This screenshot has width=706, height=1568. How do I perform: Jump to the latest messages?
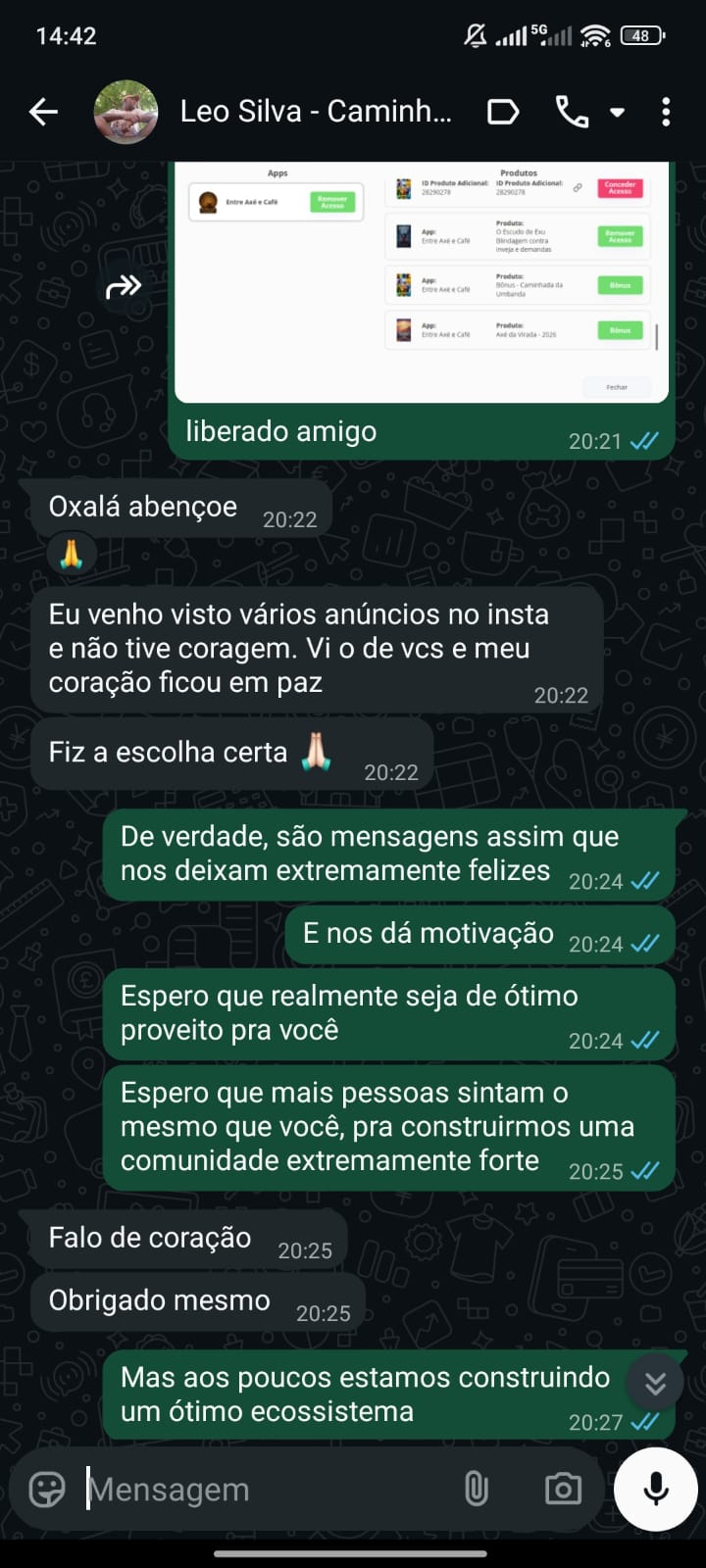pyautogui.click(x=655, y=1383)
